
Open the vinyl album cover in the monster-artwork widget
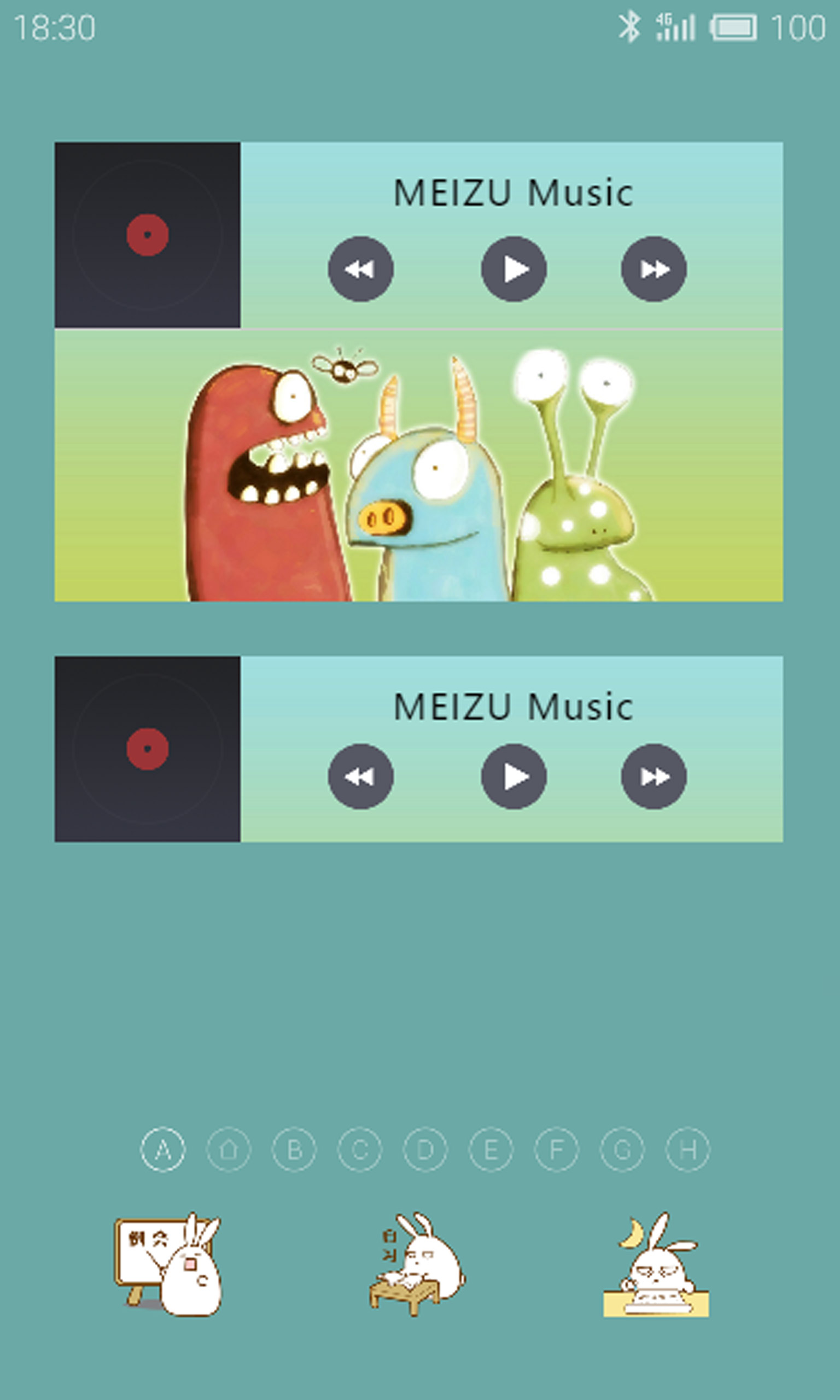click(147, 235)
